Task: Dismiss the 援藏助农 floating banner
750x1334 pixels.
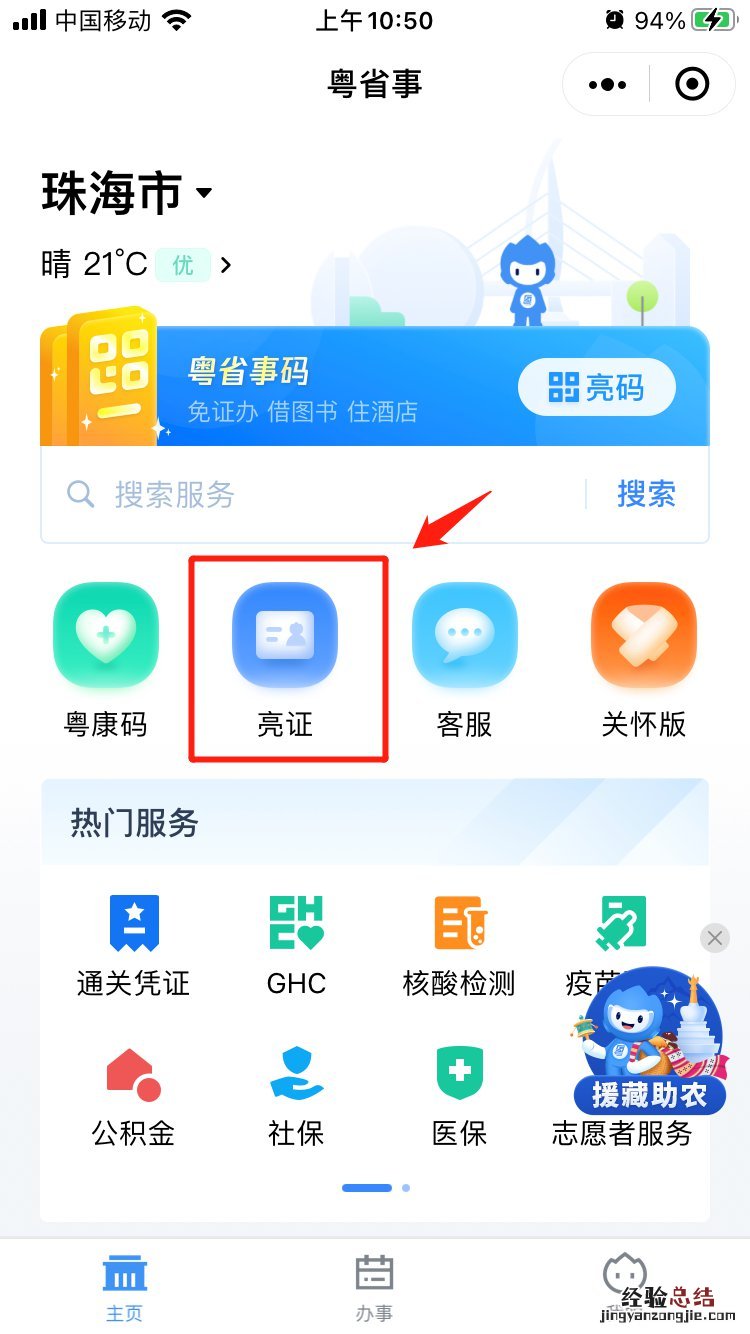Action: pos(714,938)
